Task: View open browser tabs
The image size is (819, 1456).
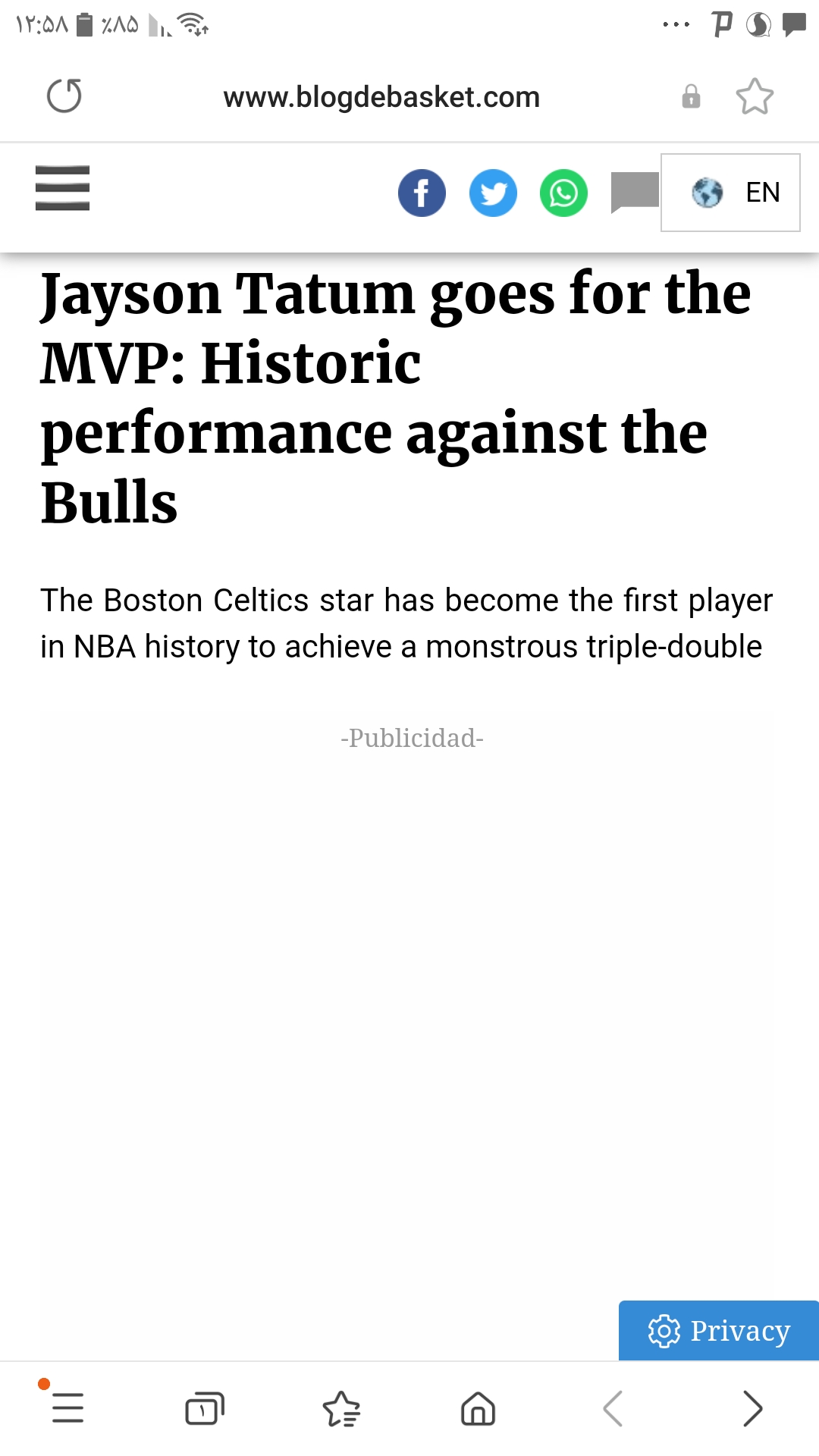Action: [205, 1408]
